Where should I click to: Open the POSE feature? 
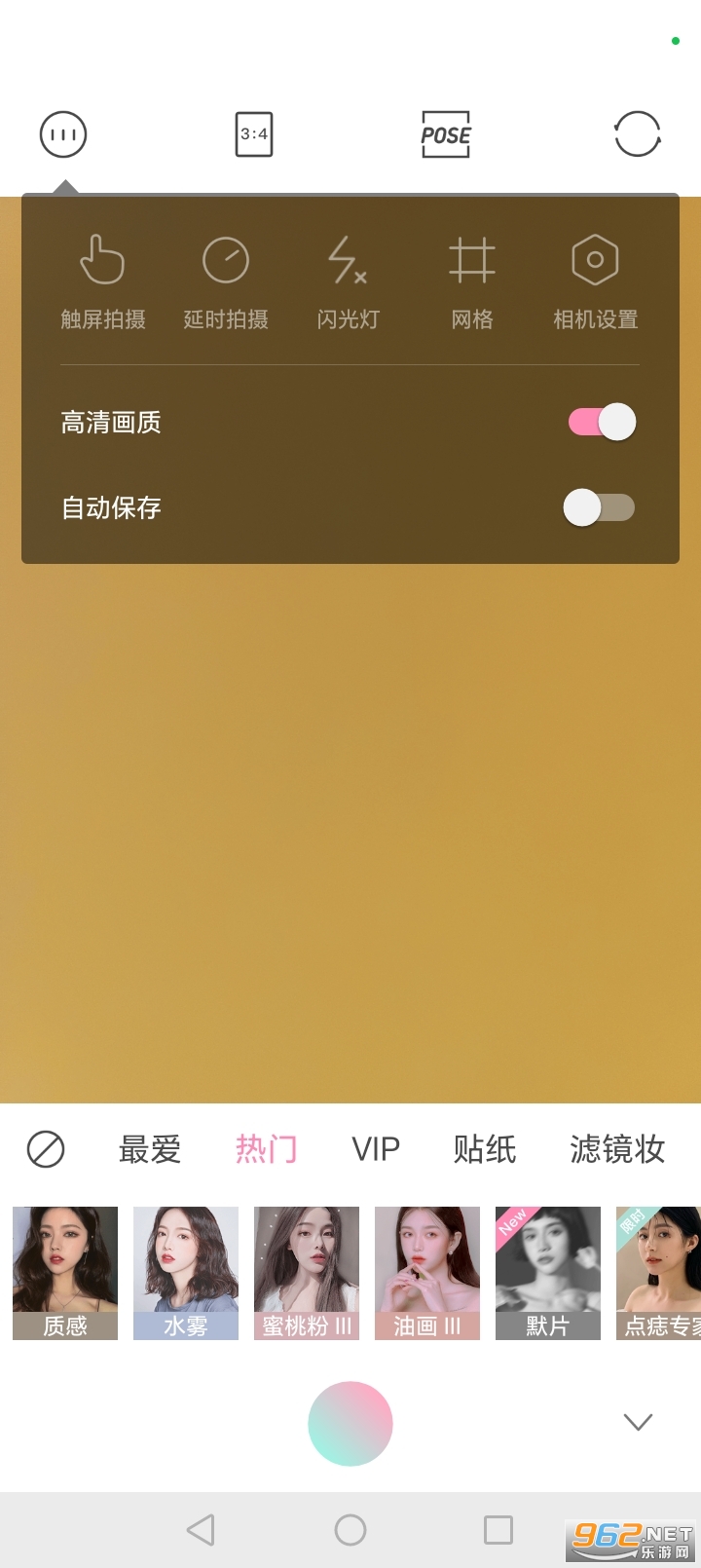click(445, 135)
